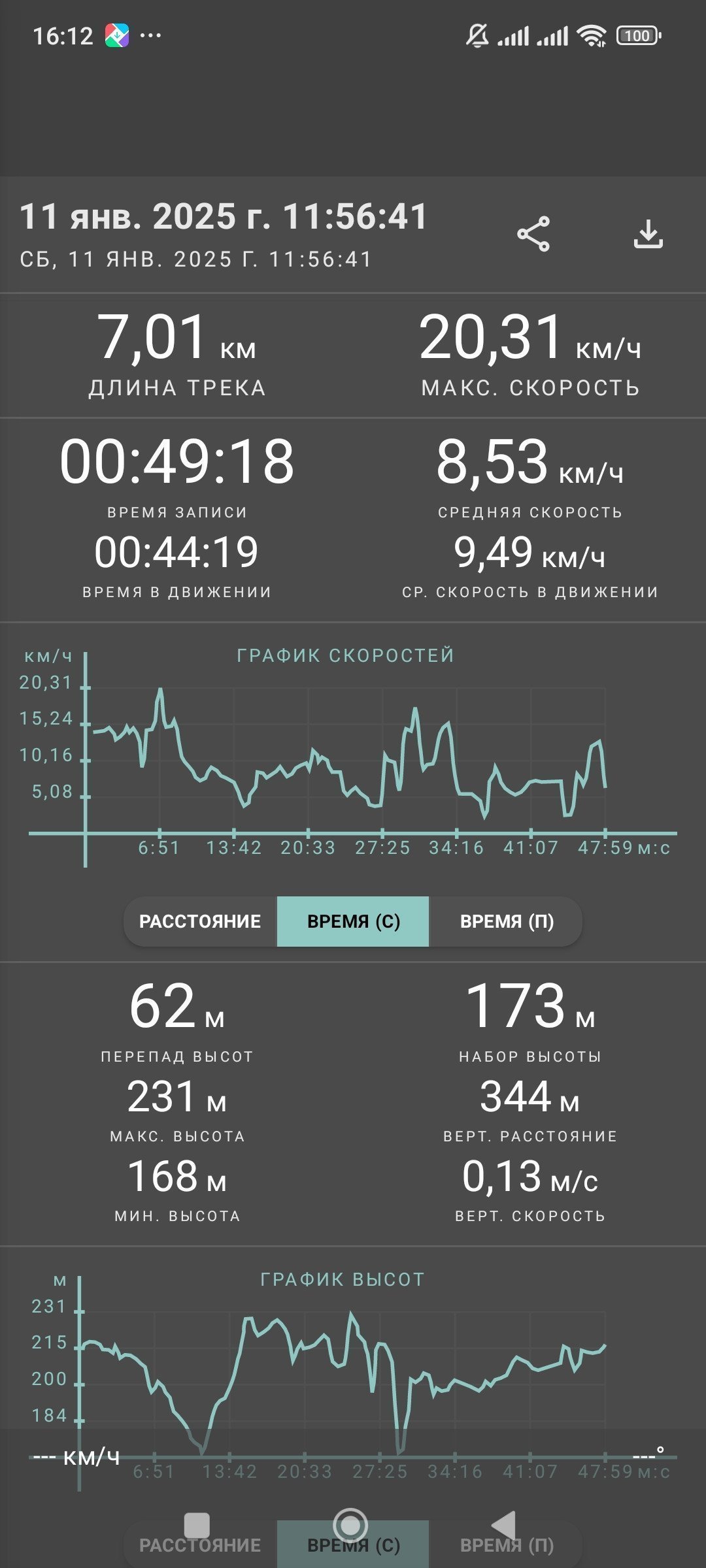Screen dimensions: 706x1568
Task: Go to home via circle button
Action: pos(350,1526)
